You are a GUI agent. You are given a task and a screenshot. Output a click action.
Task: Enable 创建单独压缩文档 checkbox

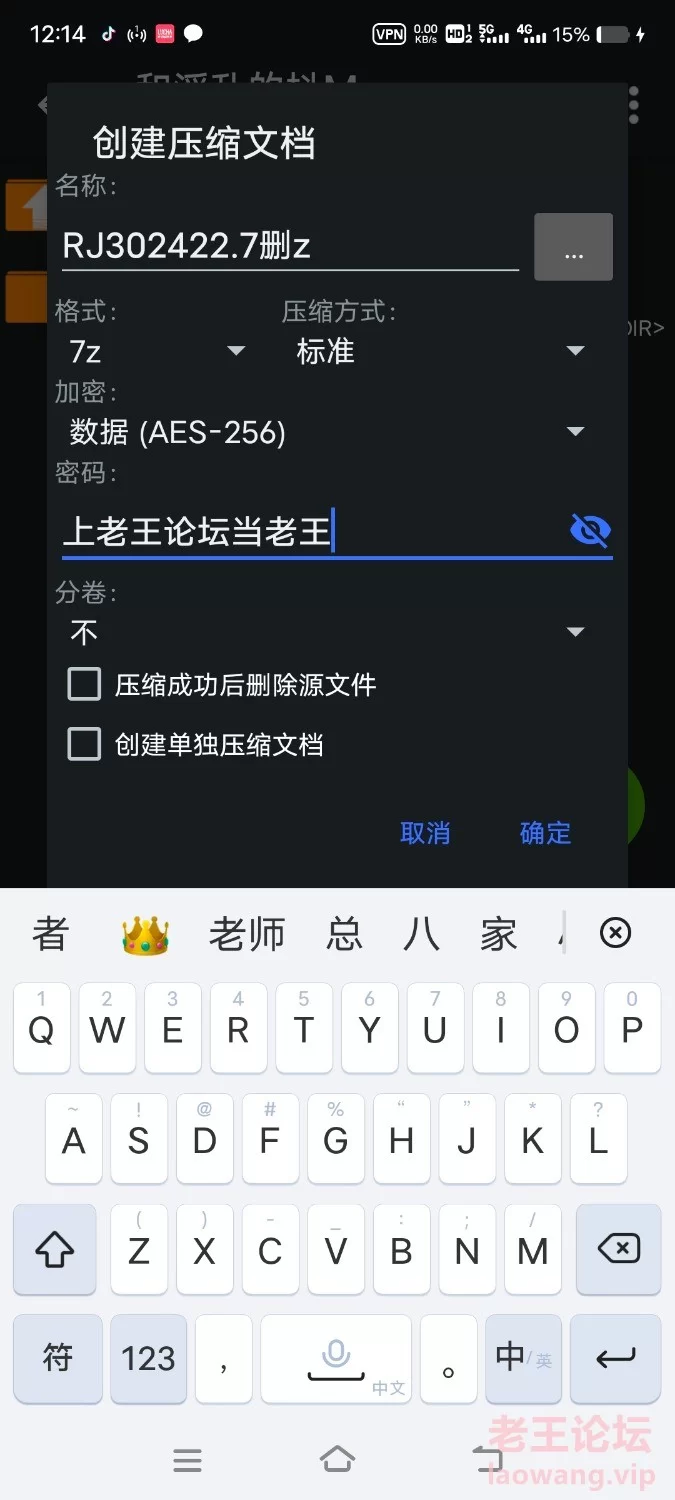pos(84,744)
